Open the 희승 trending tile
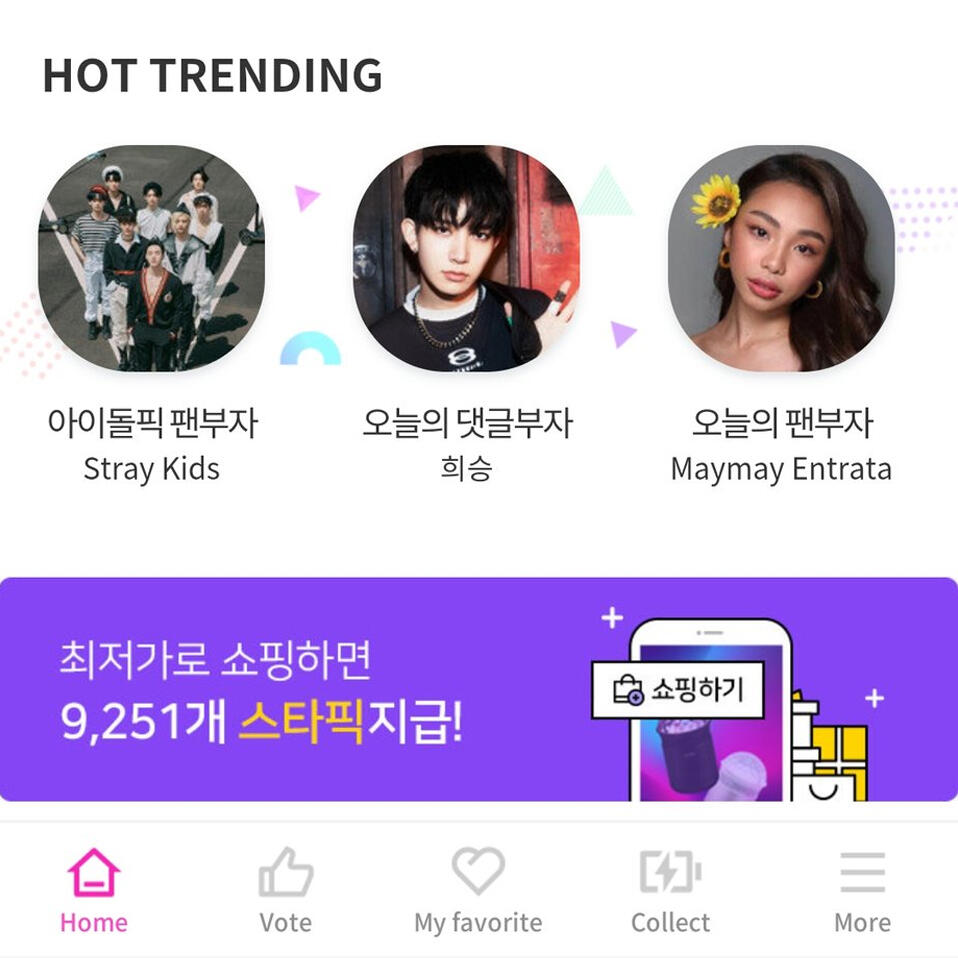Image resolution: width=958 pixels, height=958 pixels. coord(466,259)
